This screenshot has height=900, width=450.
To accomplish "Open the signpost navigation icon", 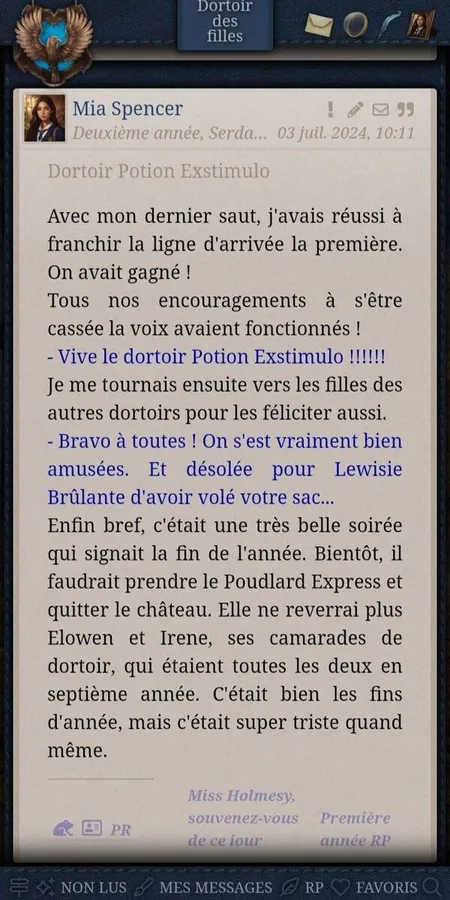I will (19, 887).
